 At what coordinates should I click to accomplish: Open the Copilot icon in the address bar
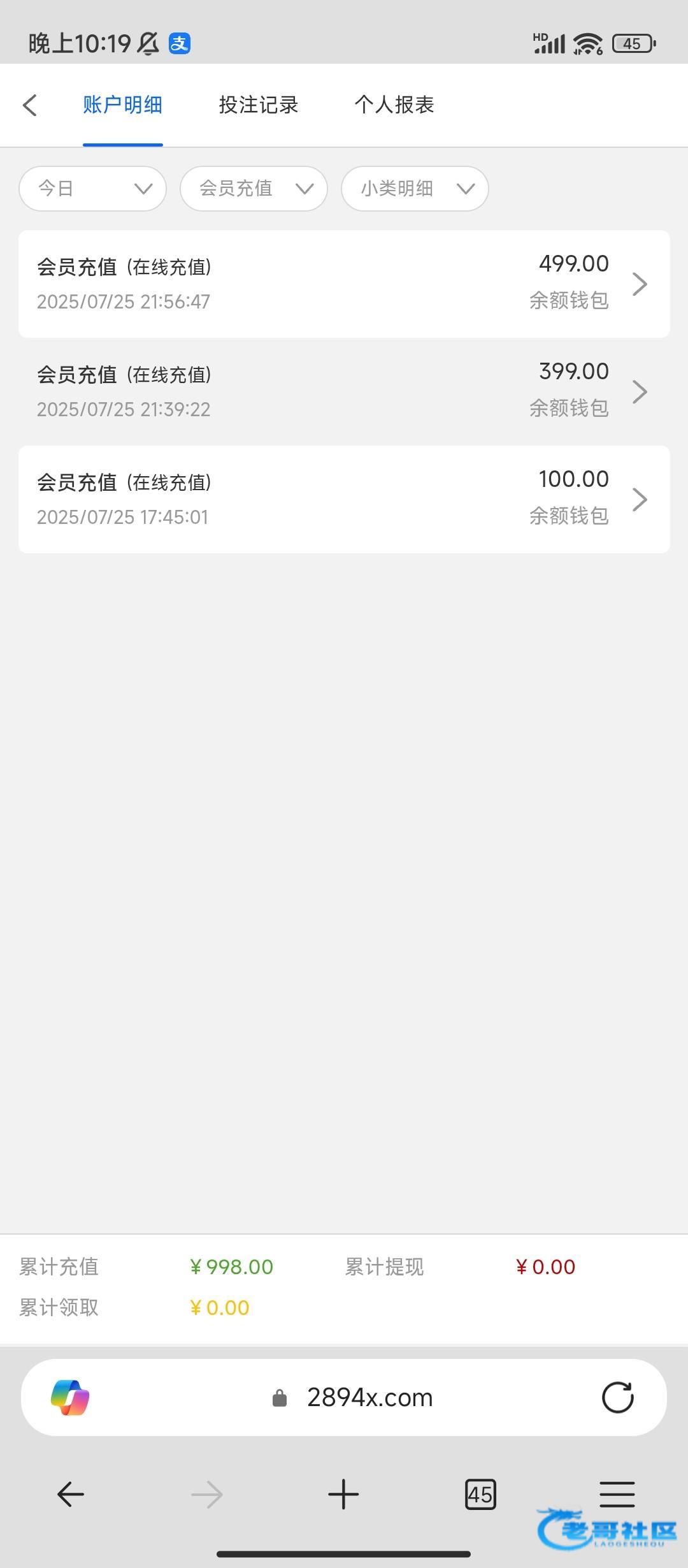coord(70,1398)
